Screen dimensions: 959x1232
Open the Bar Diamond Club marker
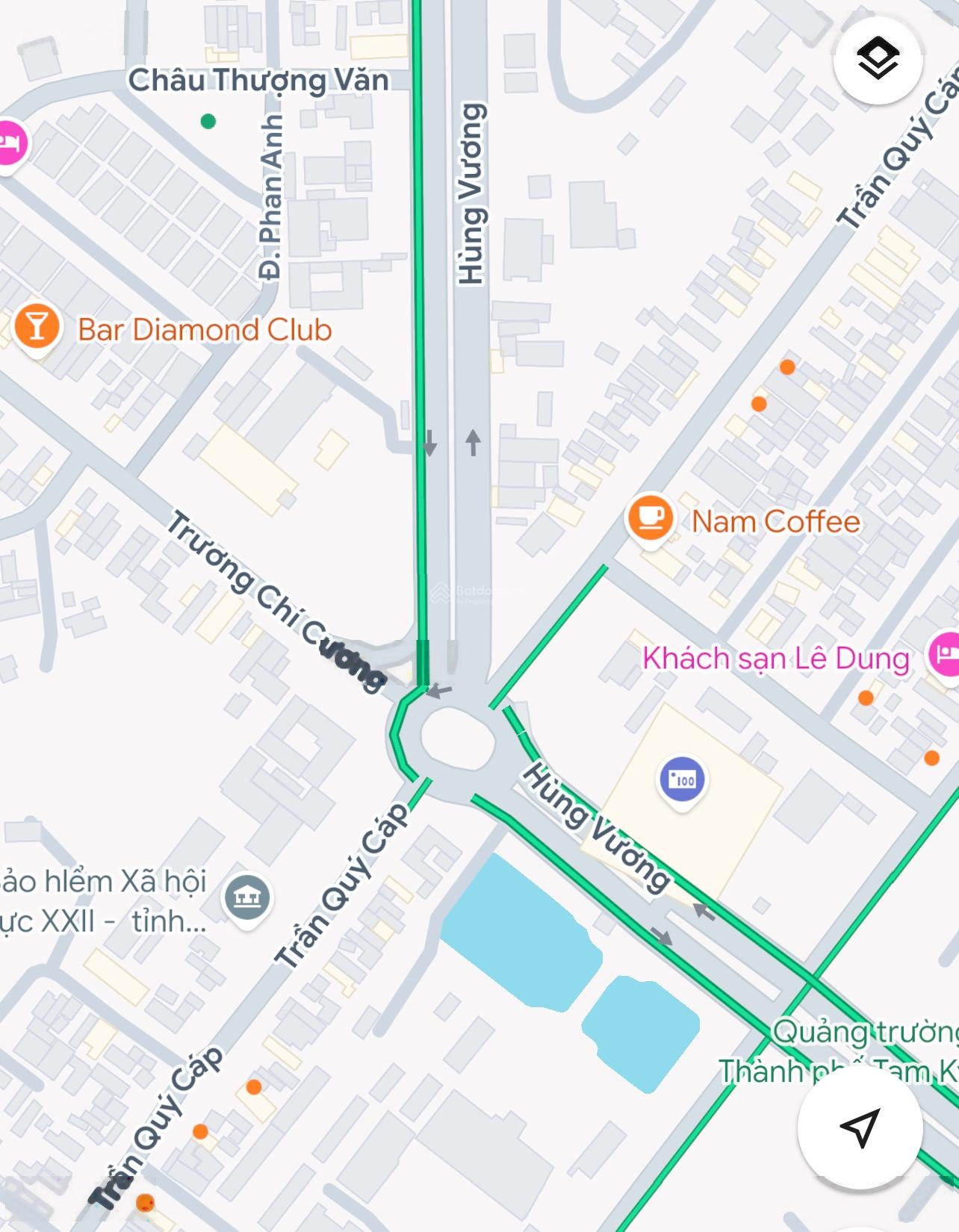pos(36,326)
